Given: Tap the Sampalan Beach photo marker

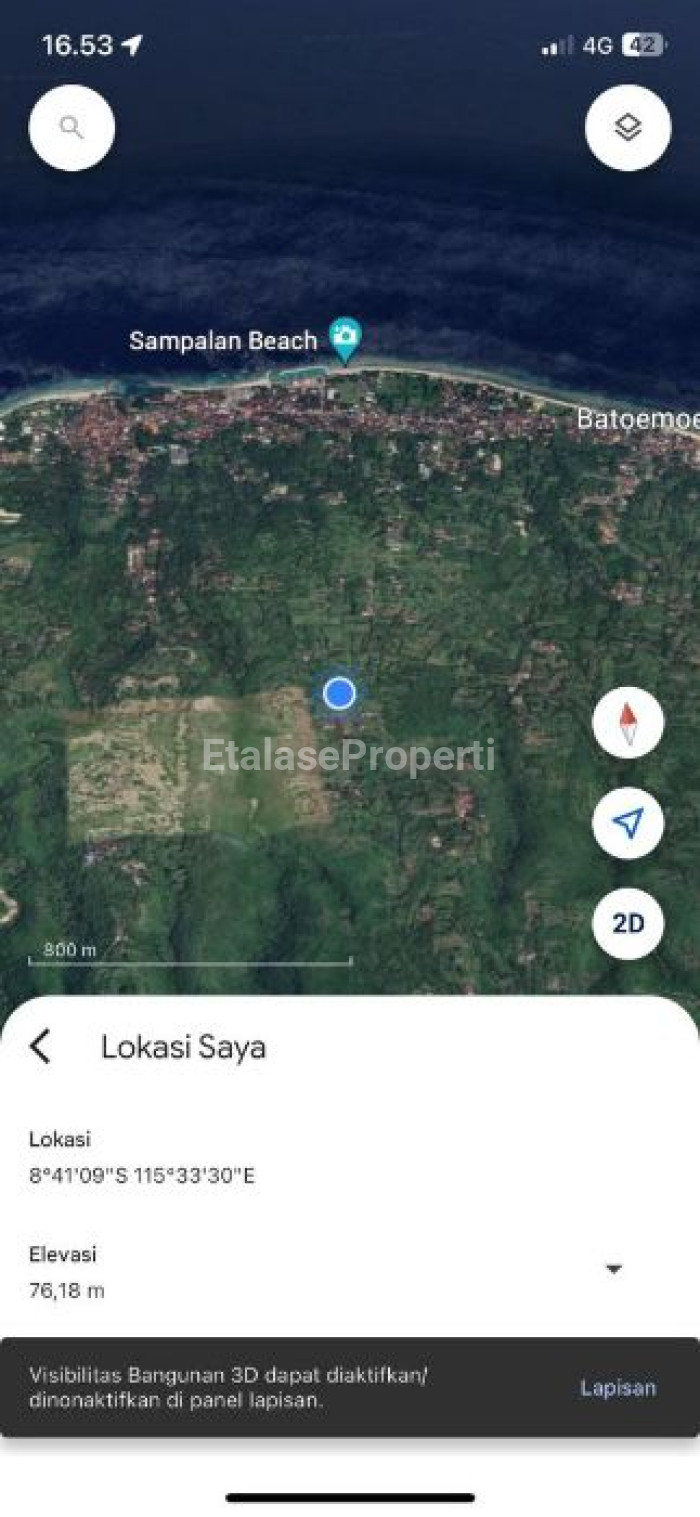Looking at the screenshot, I should 345,339.
